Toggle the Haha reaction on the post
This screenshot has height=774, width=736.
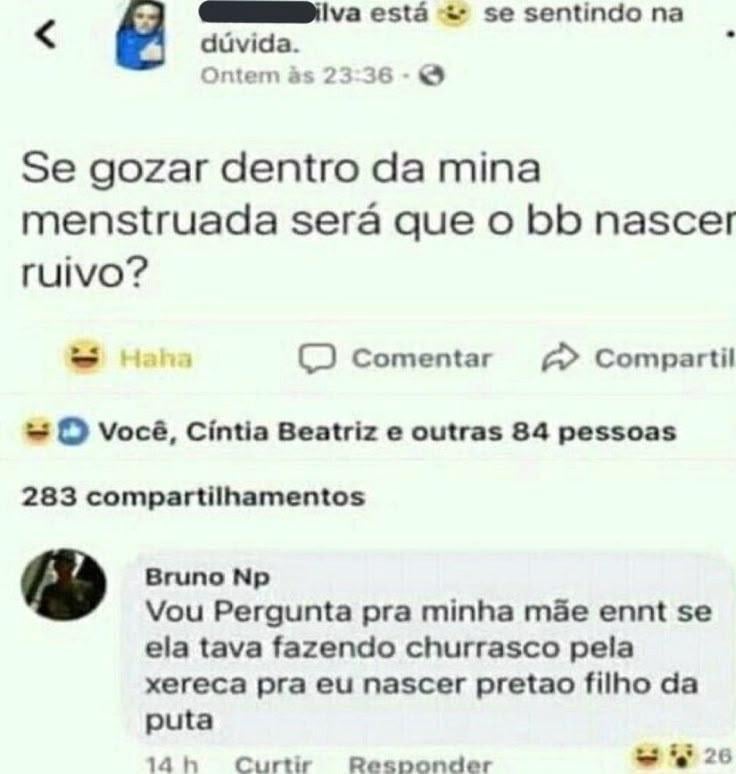coord(130,358)
